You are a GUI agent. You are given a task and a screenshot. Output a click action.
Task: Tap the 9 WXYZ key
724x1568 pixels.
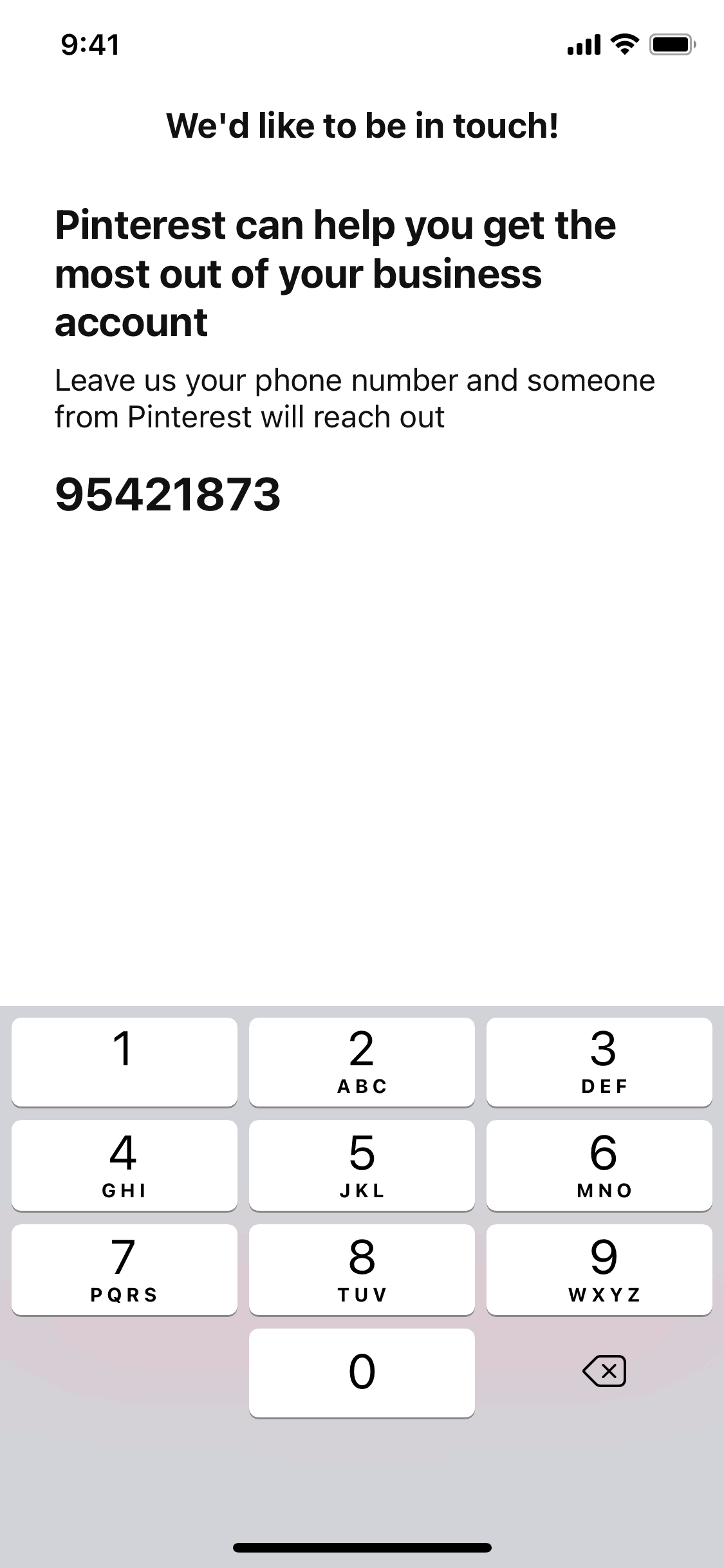(599, 1269)
